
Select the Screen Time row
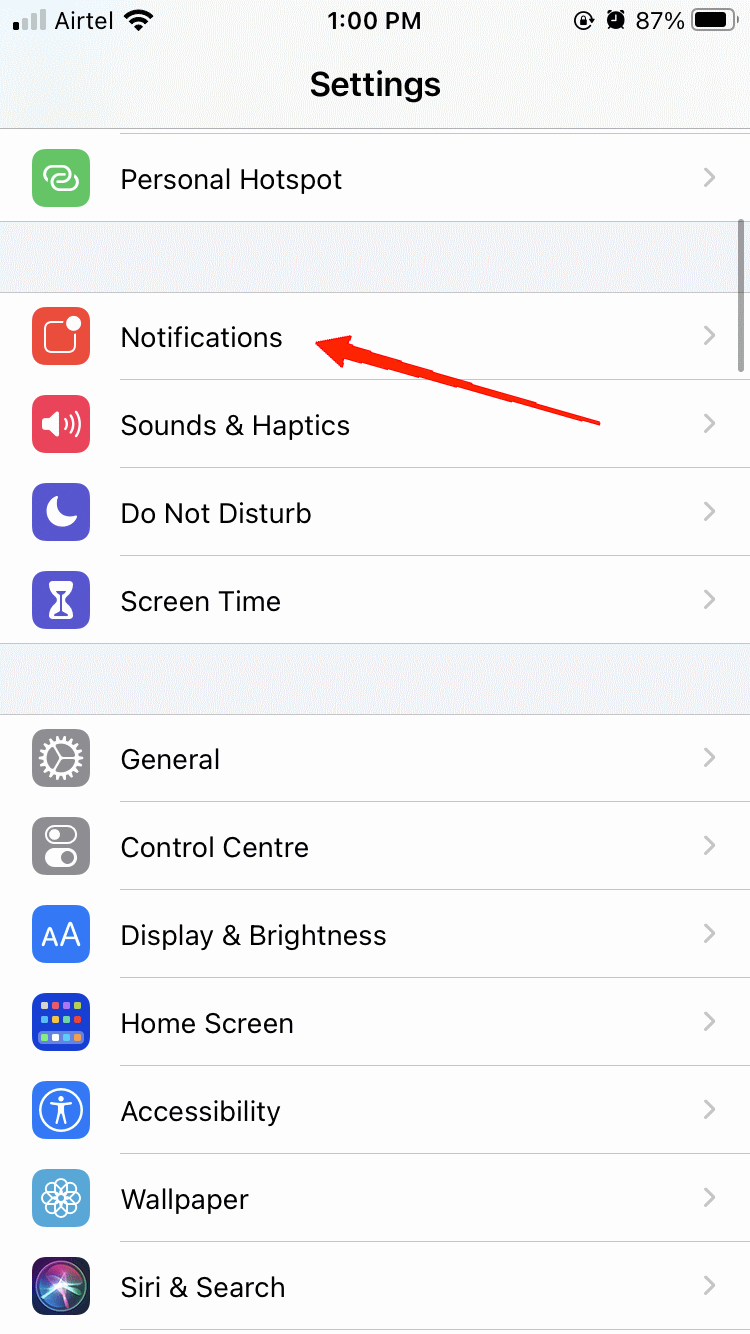(375, 600)
